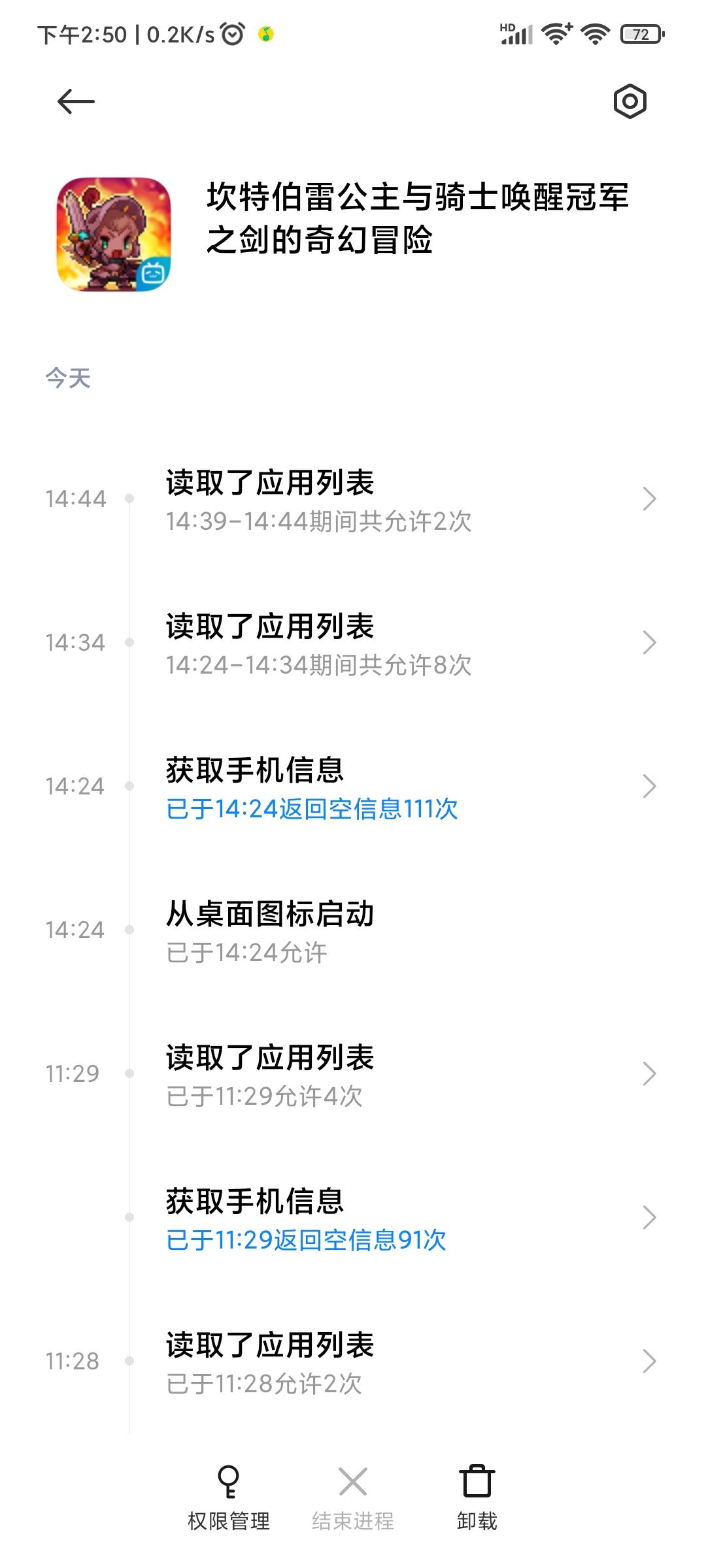
Task: Go back using the arrow icon
Action: [76, 102]
